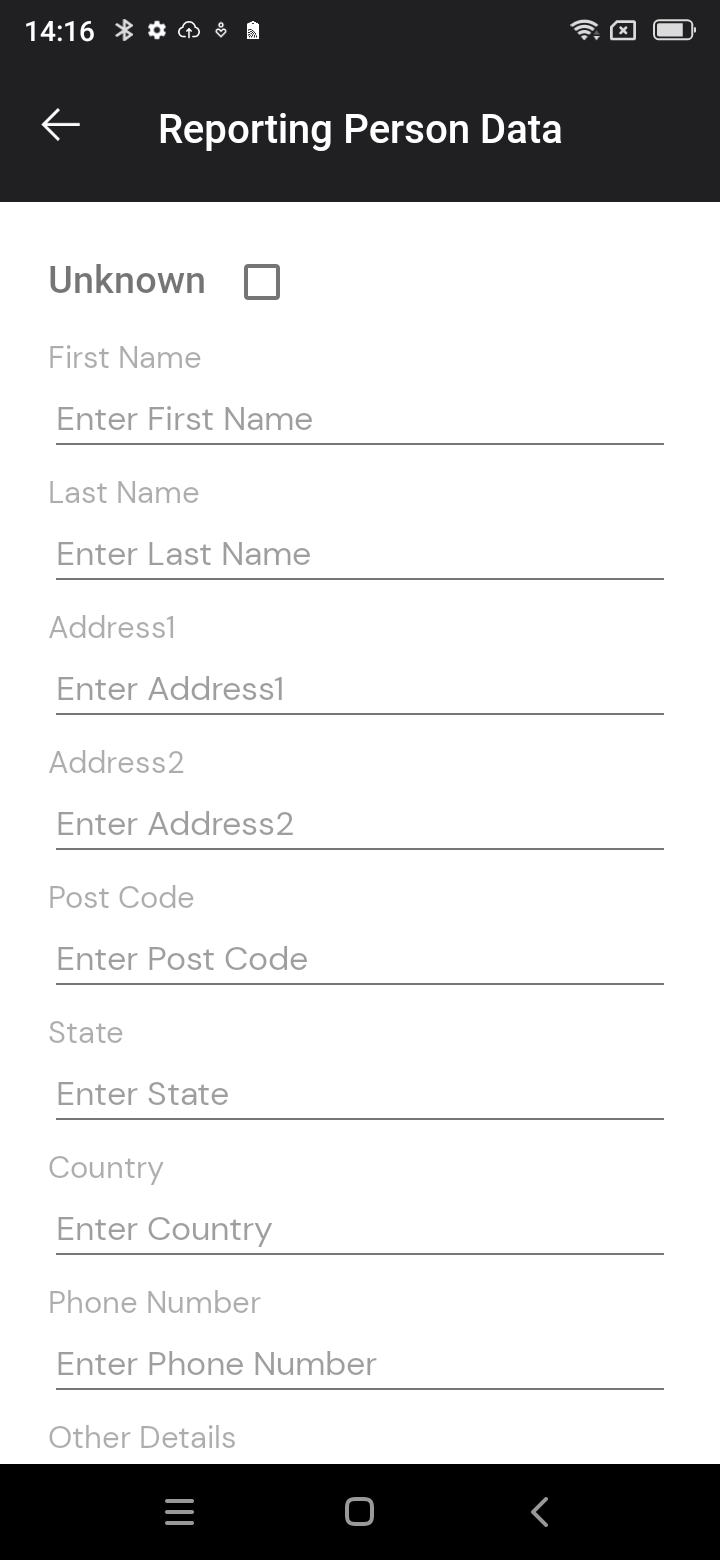
Task: Focus the Enter First Name field
Action: [x=360, y=420]
